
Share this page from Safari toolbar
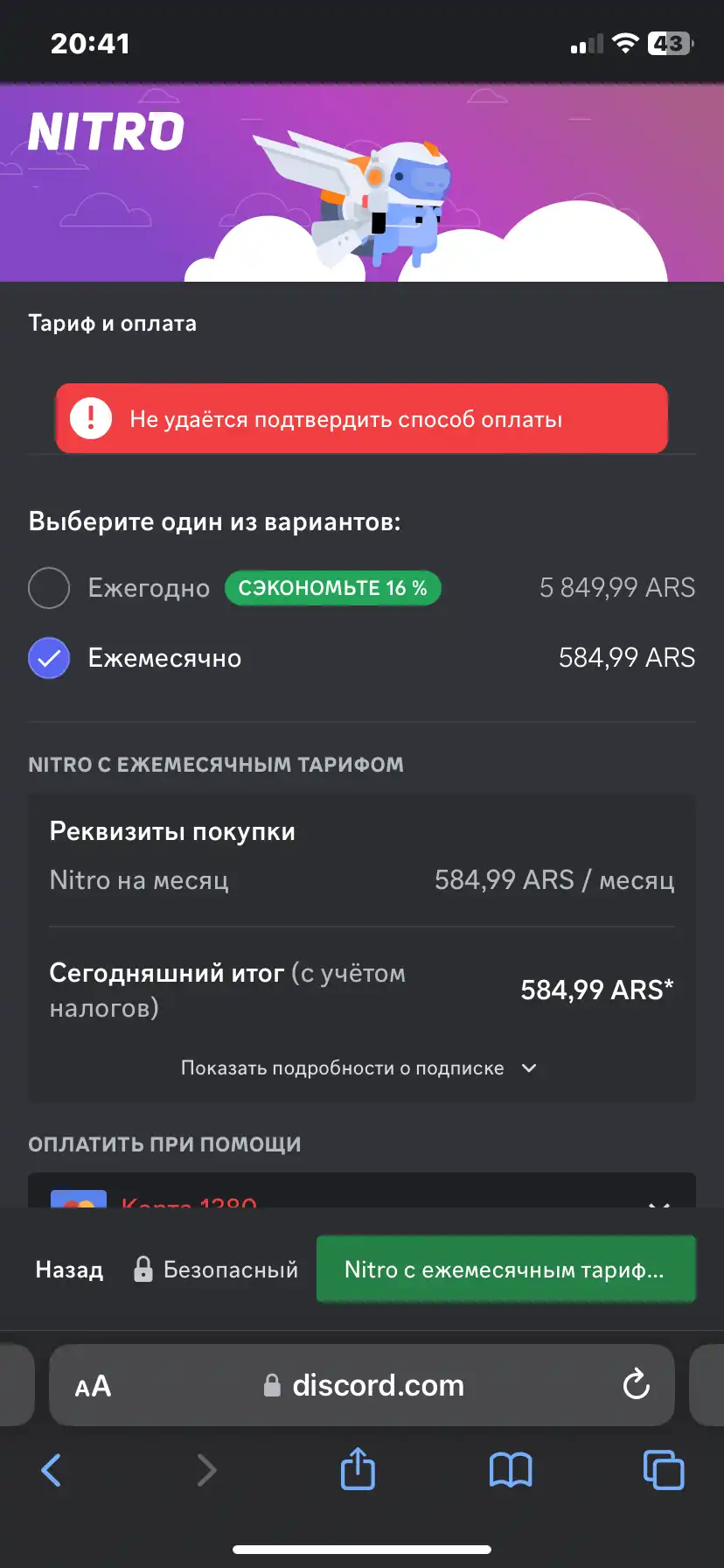click(358, 1469)
